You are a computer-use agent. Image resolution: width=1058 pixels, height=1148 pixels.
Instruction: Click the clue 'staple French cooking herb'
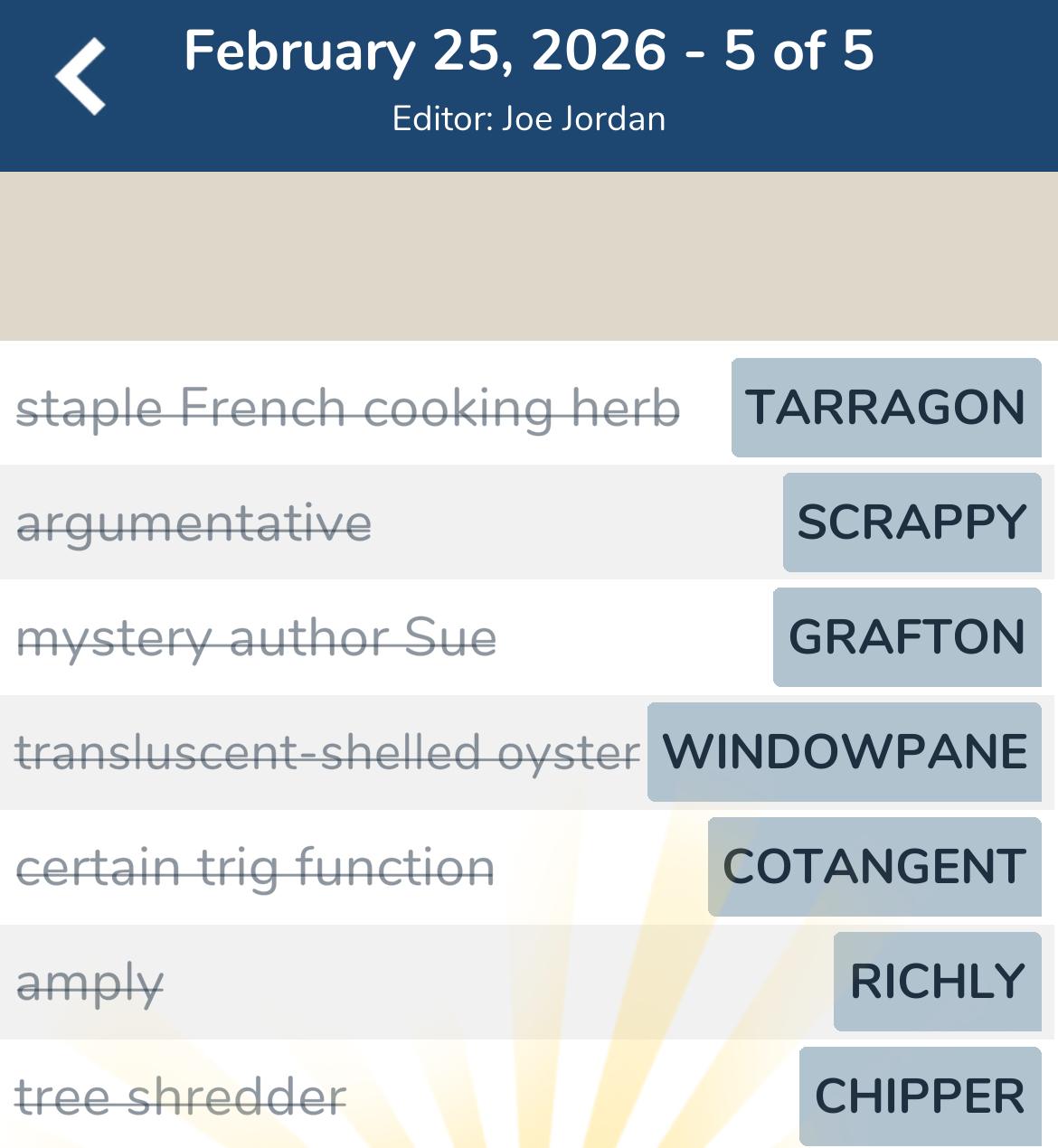click(x=348, y=408)
